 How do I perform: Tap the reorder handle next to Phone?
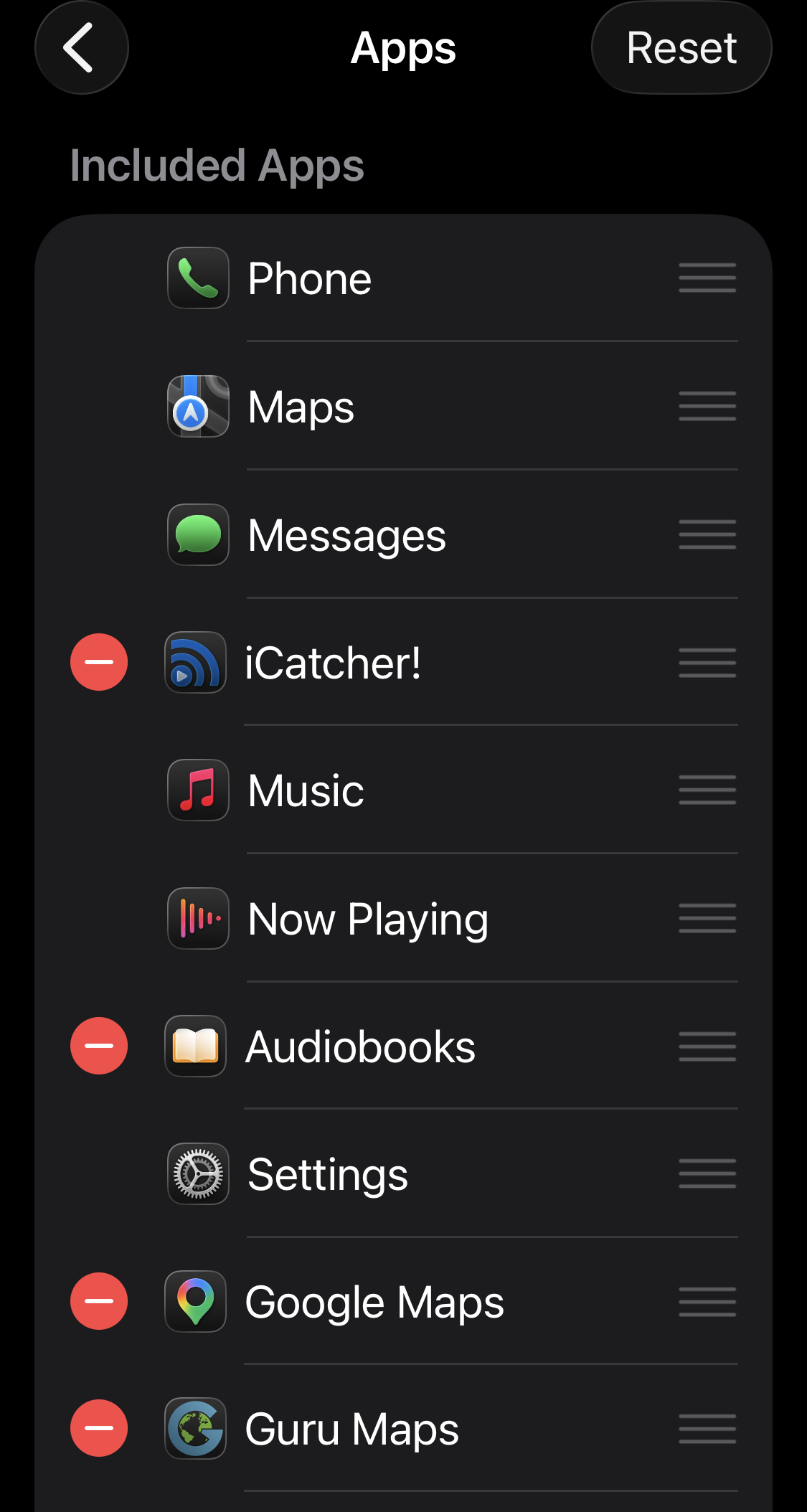[707, 278]
